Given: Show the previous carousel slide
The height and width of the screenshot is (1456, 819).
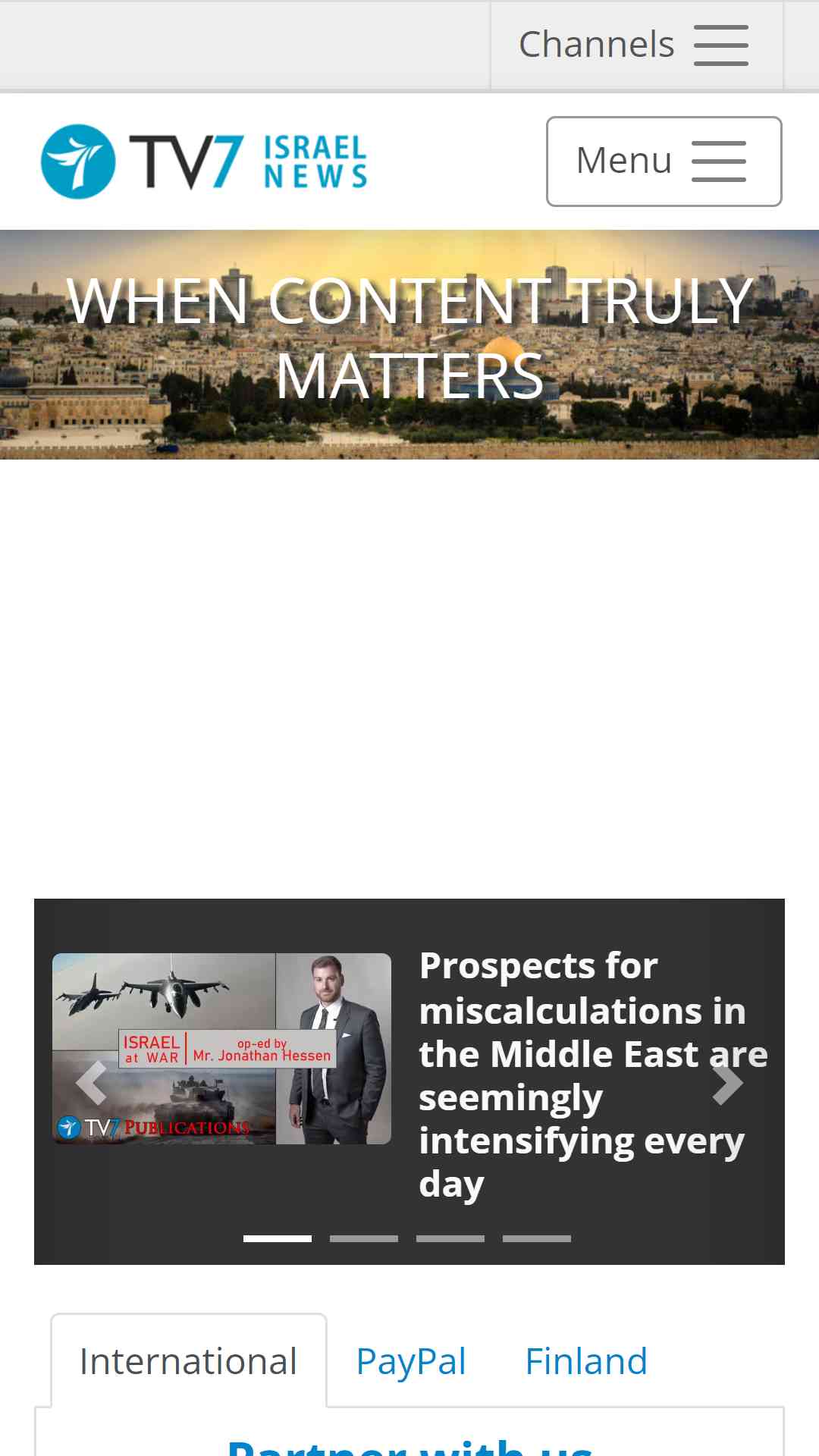Looking at the screenshot, I should click(91, 1082).
